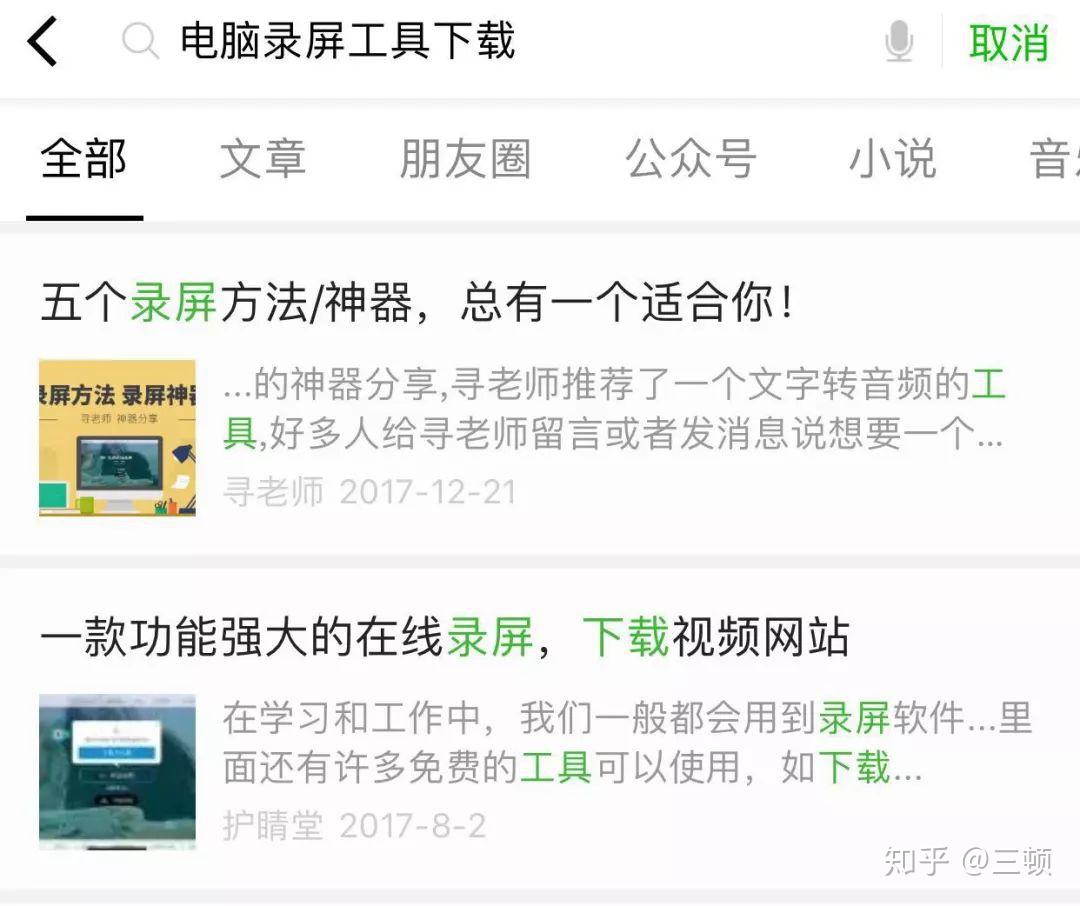Select the 全部 tab
This screenshot has width=1080, height=906.
coord(84,160)
